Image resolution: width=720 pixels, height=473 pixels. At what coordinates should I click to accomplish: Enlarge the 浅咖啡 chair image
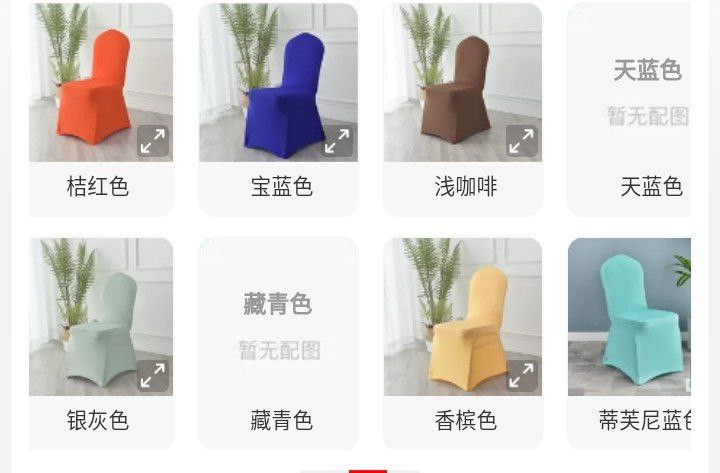tap(521, 141)
